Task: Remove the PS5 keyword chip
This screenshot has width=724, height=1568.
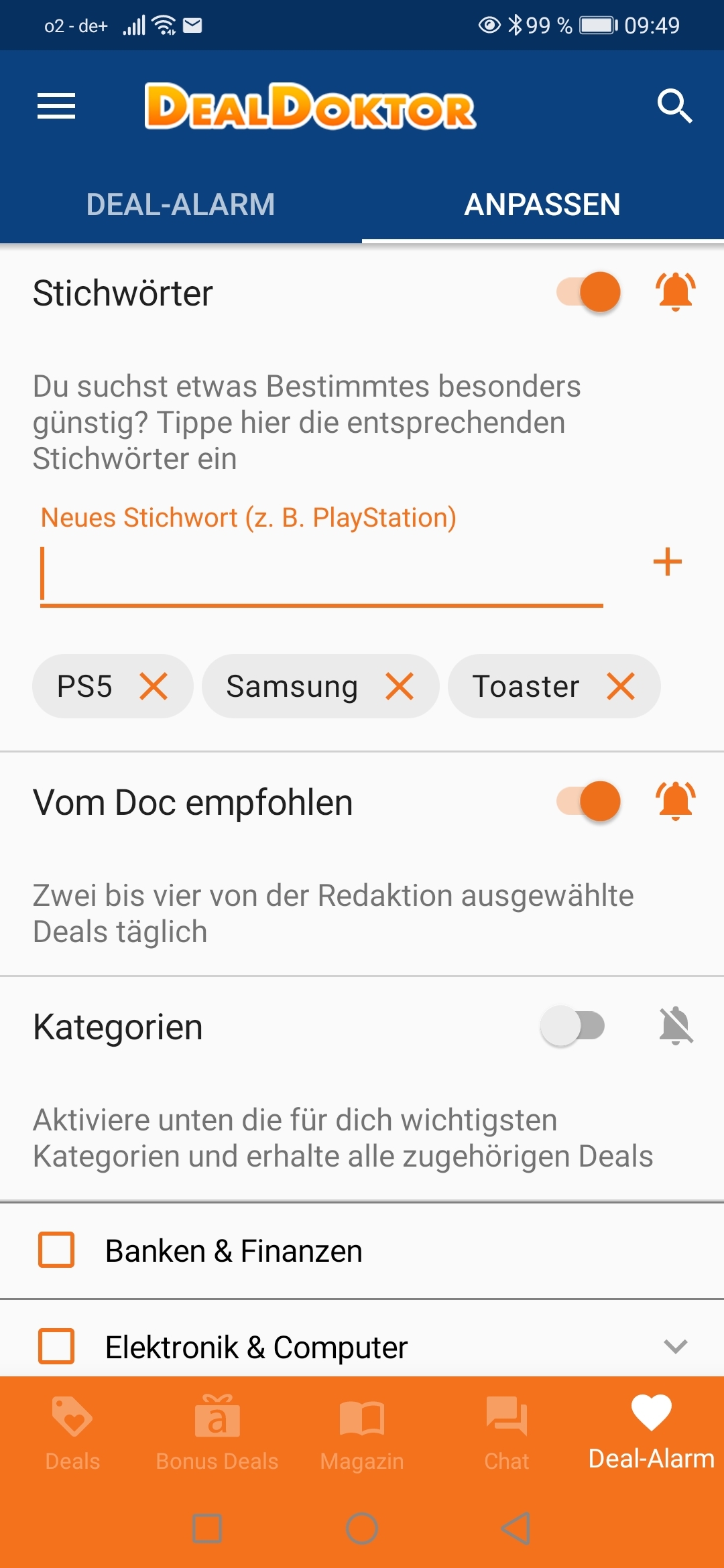Action: (x=154, y=686)
